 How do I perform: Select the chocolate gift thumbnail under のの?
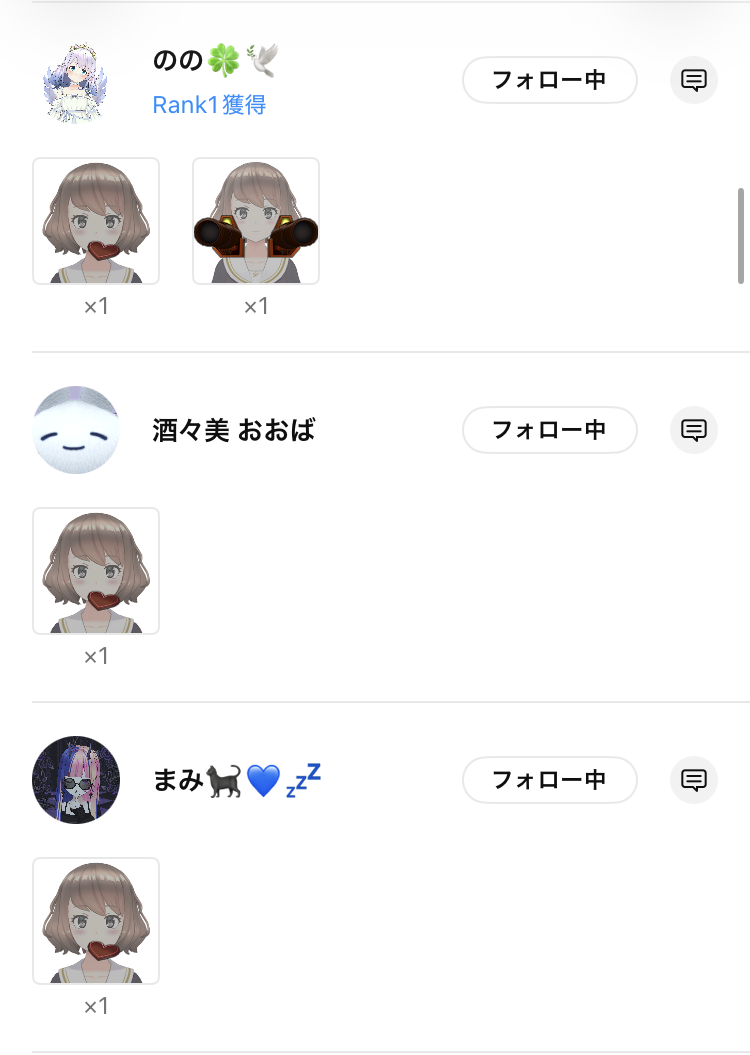point(96,221)
